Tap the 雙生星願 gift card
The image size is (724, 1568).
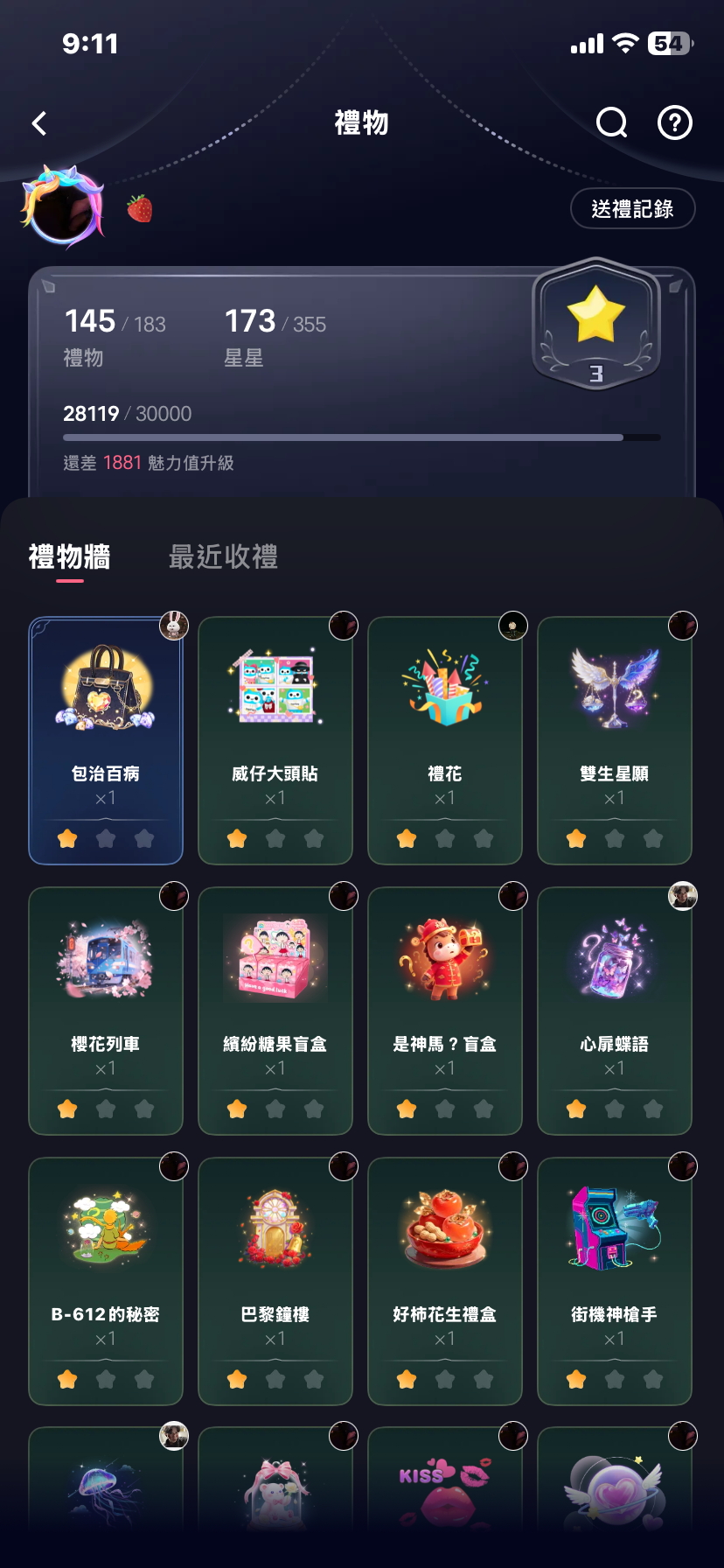tap(615, 740)
